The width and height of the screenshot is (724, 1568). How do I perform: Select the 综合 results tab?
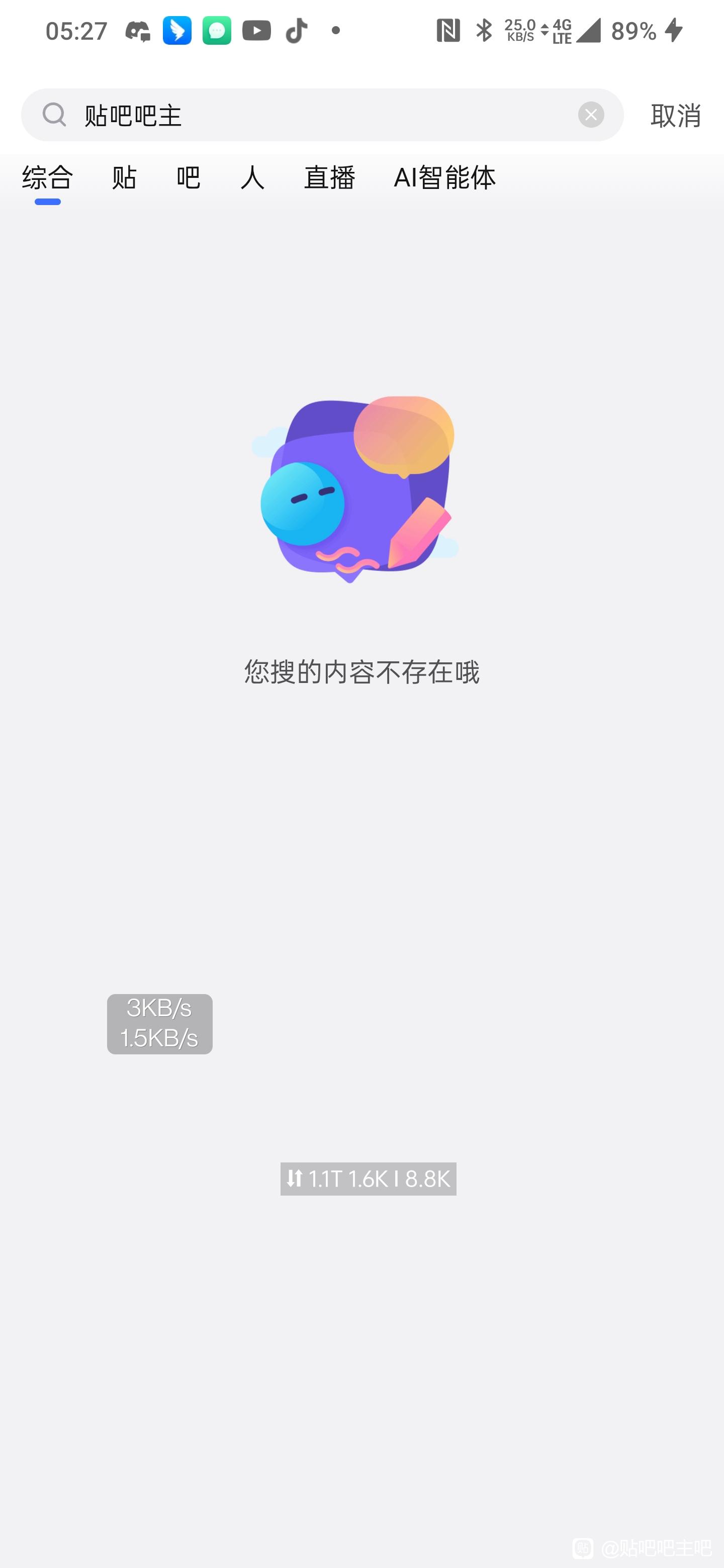pyautogui.click(x=47, y=178)
